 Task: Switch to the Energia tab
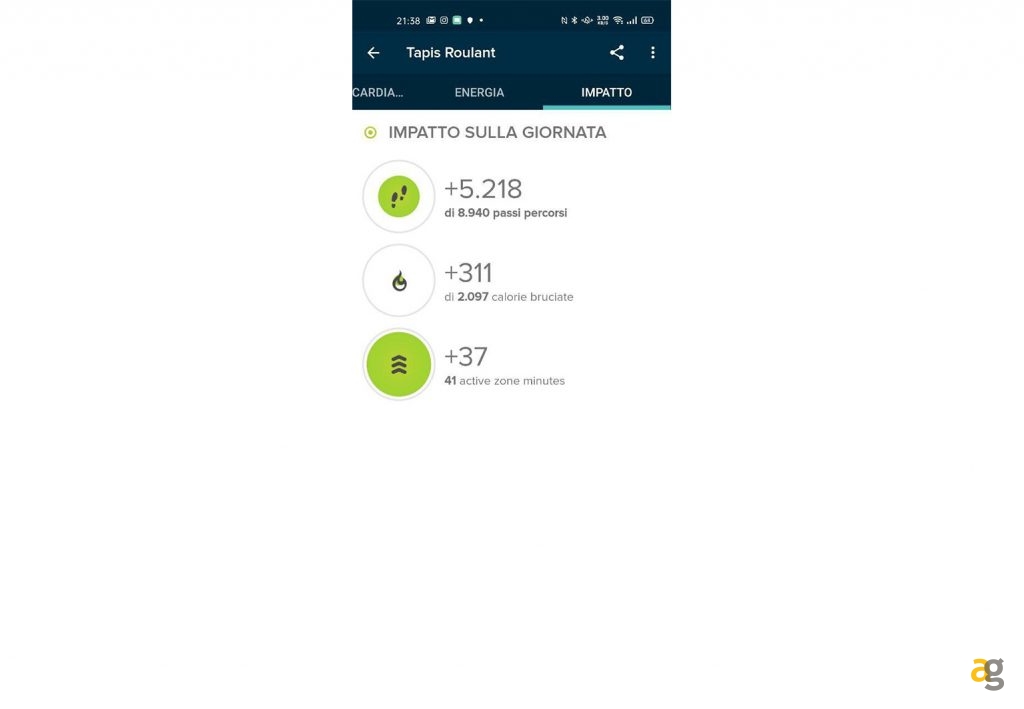(479, 92)
